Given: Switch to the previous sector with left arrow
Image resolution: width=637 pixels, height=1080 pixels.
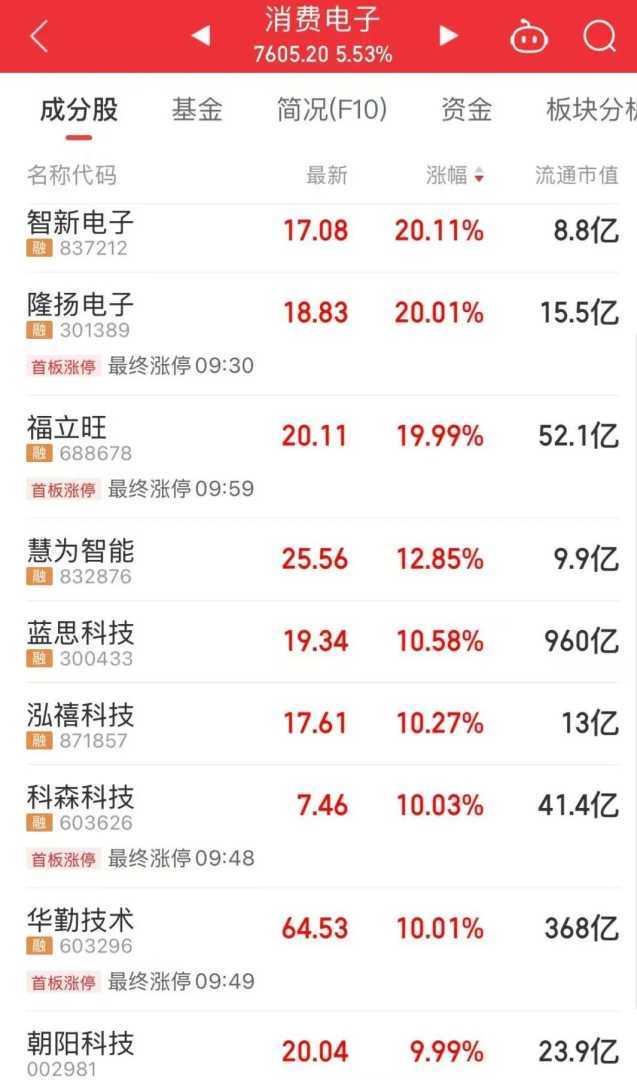Looking at the screenshot, I should [201, 37].
